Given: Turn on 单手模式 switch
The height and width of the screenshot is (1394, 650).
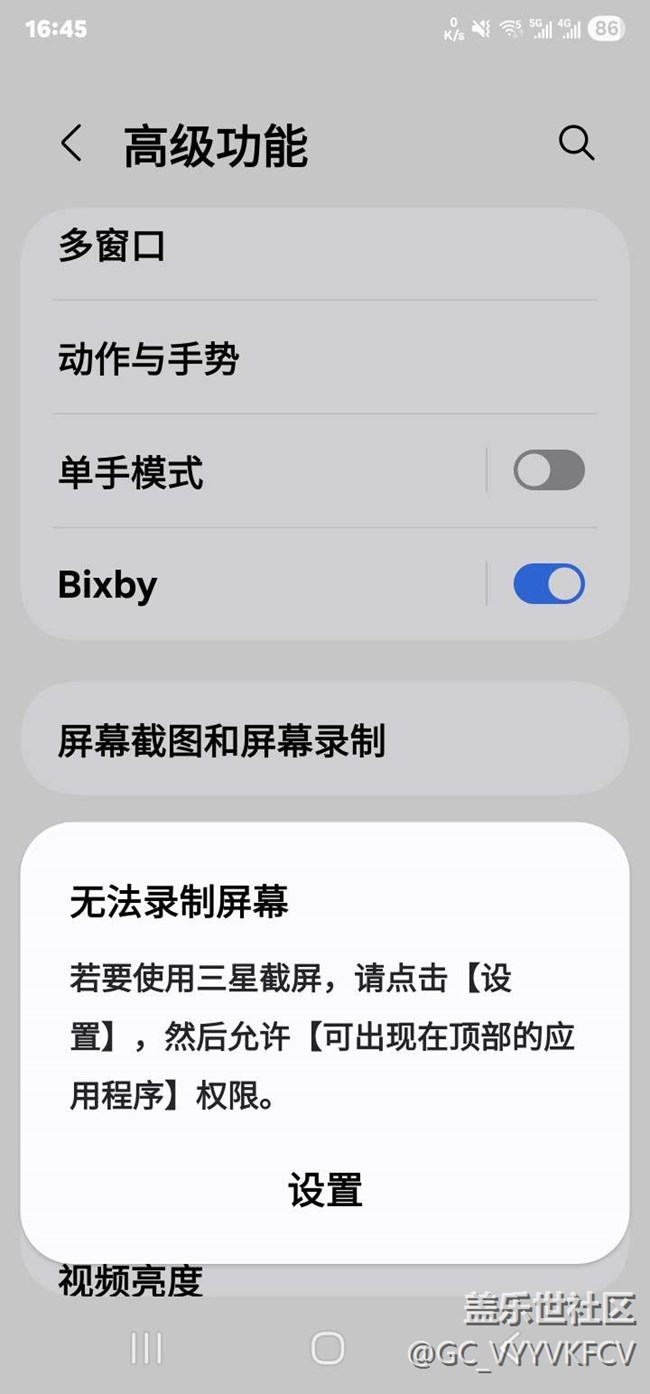Looking at the screenshot, I should [548, 470].
